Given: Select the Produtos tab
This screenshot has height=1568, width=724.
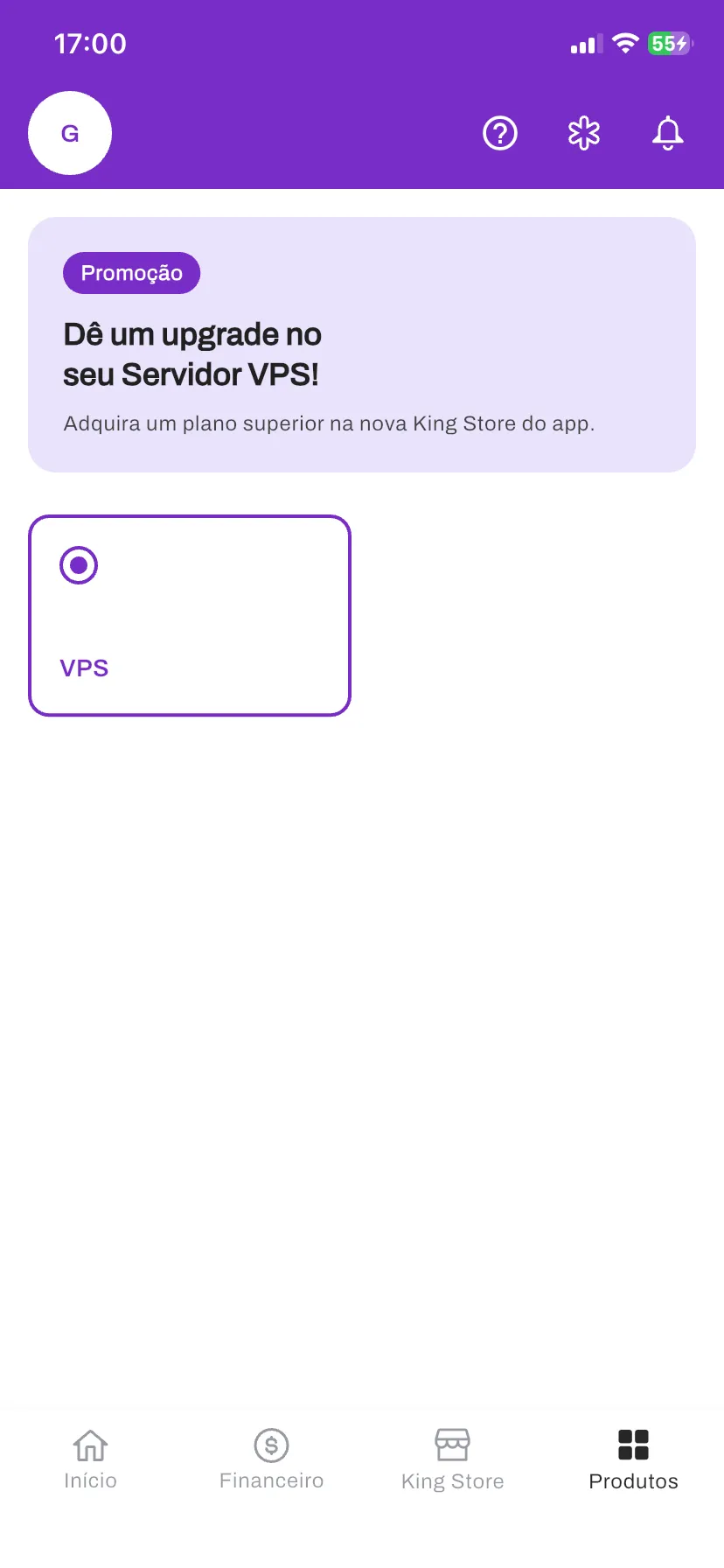Looking at the screenshot, I should [x=633, y=1459].
